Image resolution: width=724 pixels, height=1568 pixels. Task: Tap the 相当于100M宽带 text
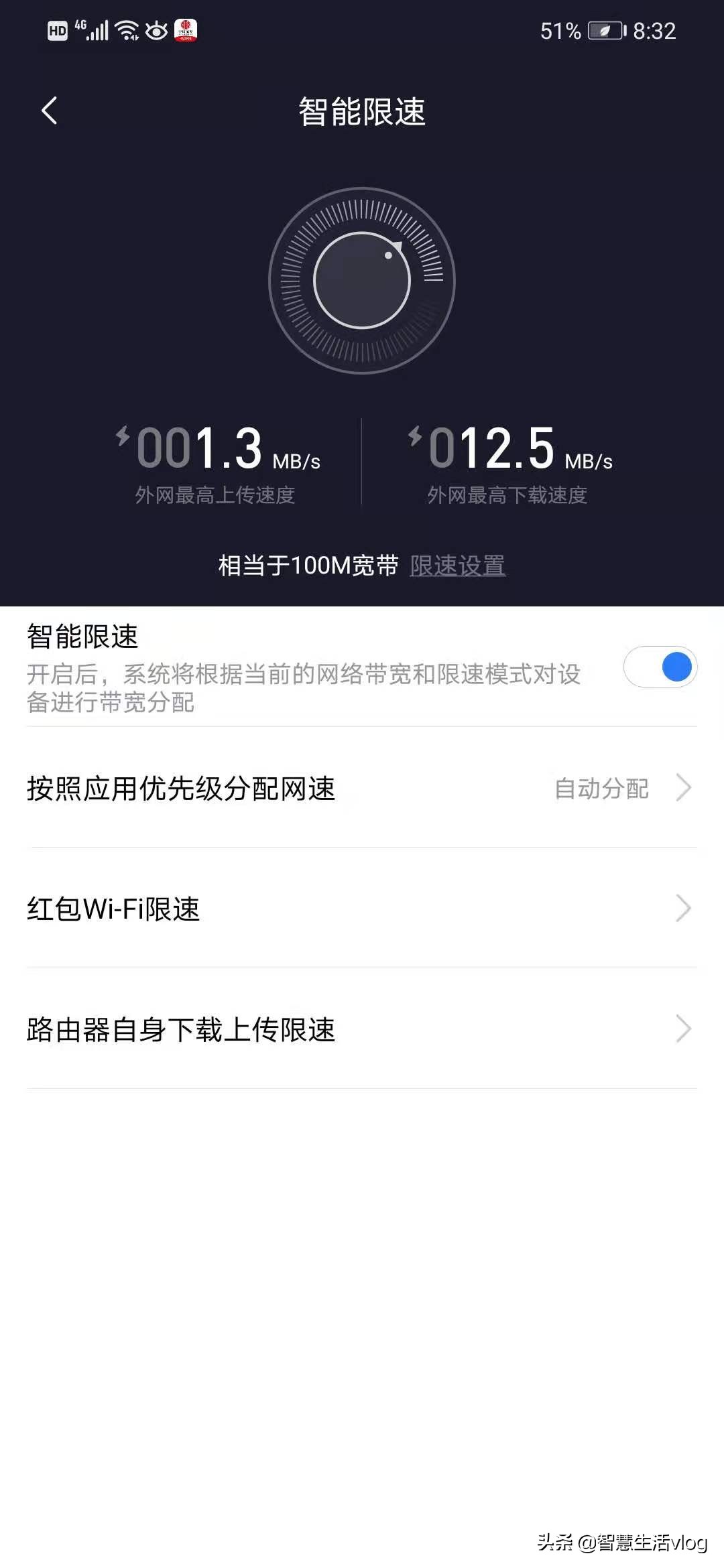[308, 565]
